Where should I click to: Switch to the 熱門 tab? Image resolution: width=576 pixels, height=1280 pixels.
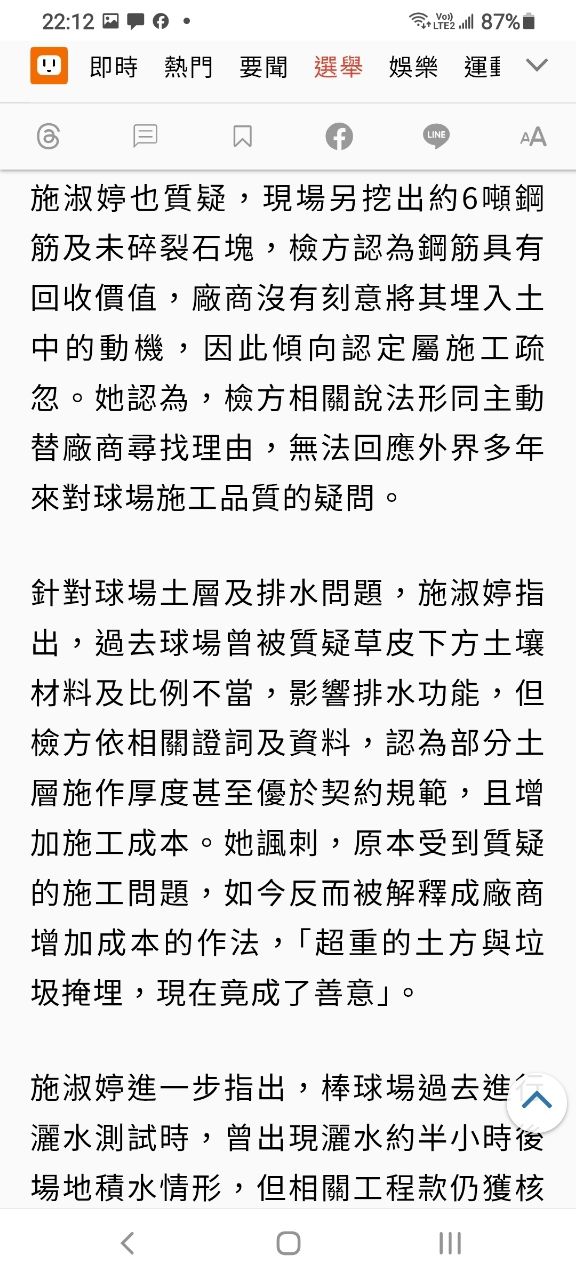click(188, 67)
